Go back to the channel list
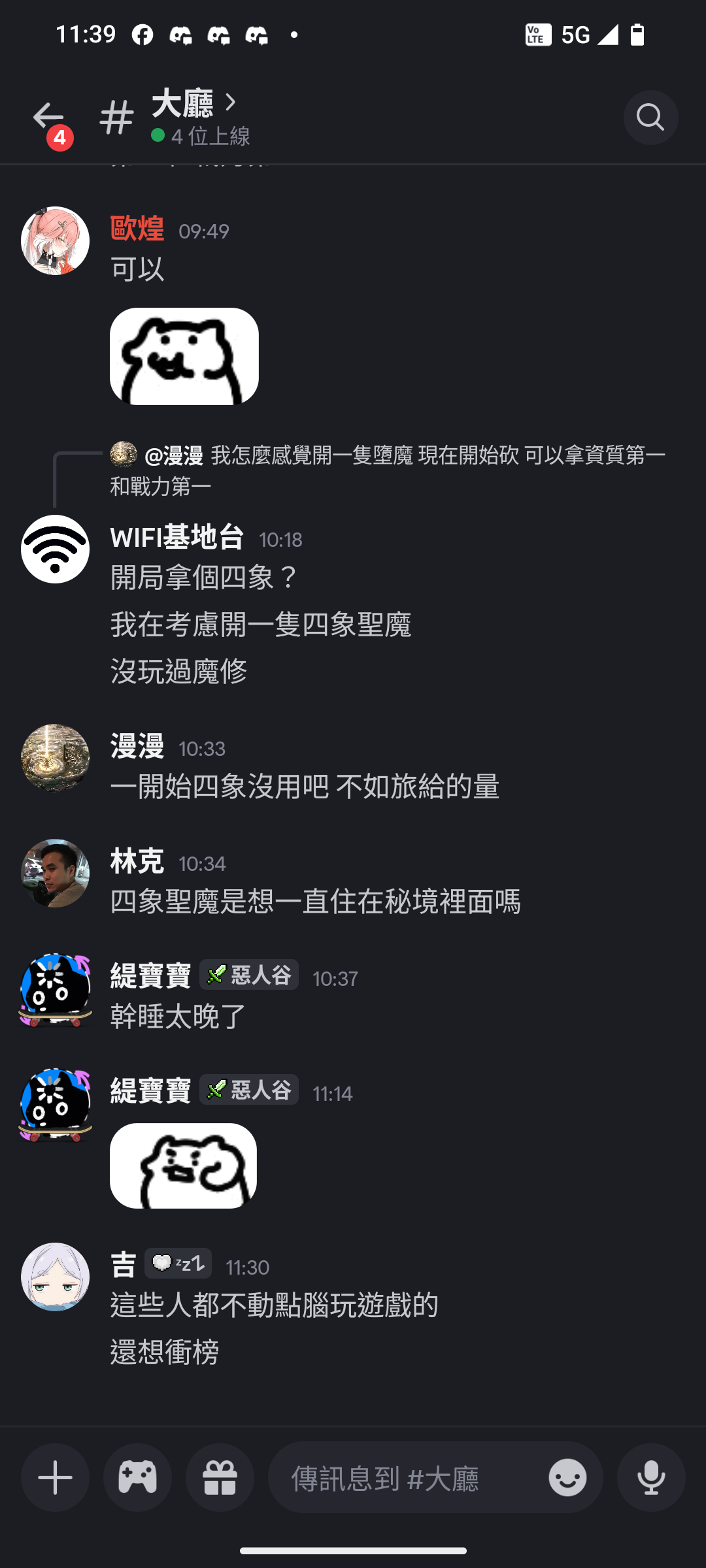 [x=48, y=117]
